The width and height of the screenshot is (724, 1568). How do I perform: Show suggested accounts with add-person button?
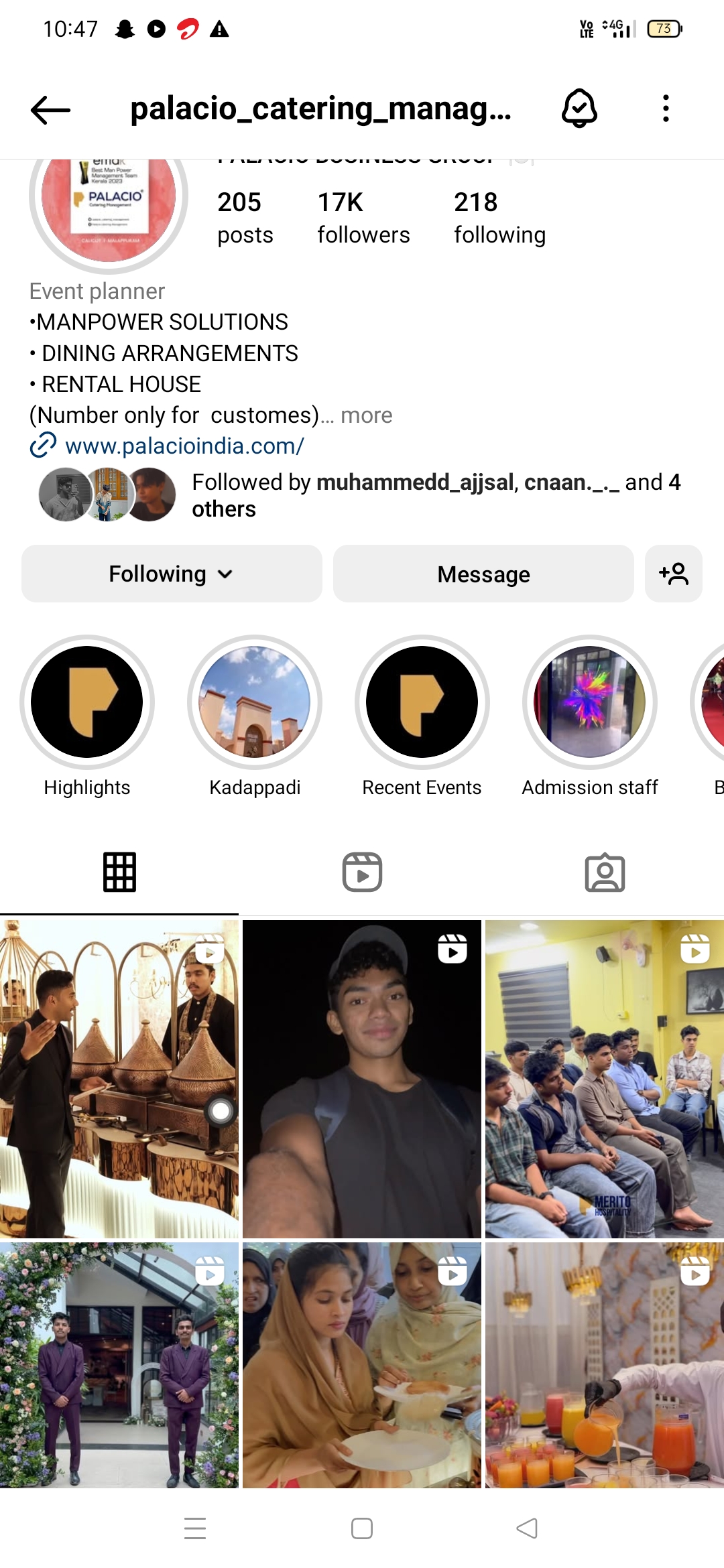pos(673,574)
